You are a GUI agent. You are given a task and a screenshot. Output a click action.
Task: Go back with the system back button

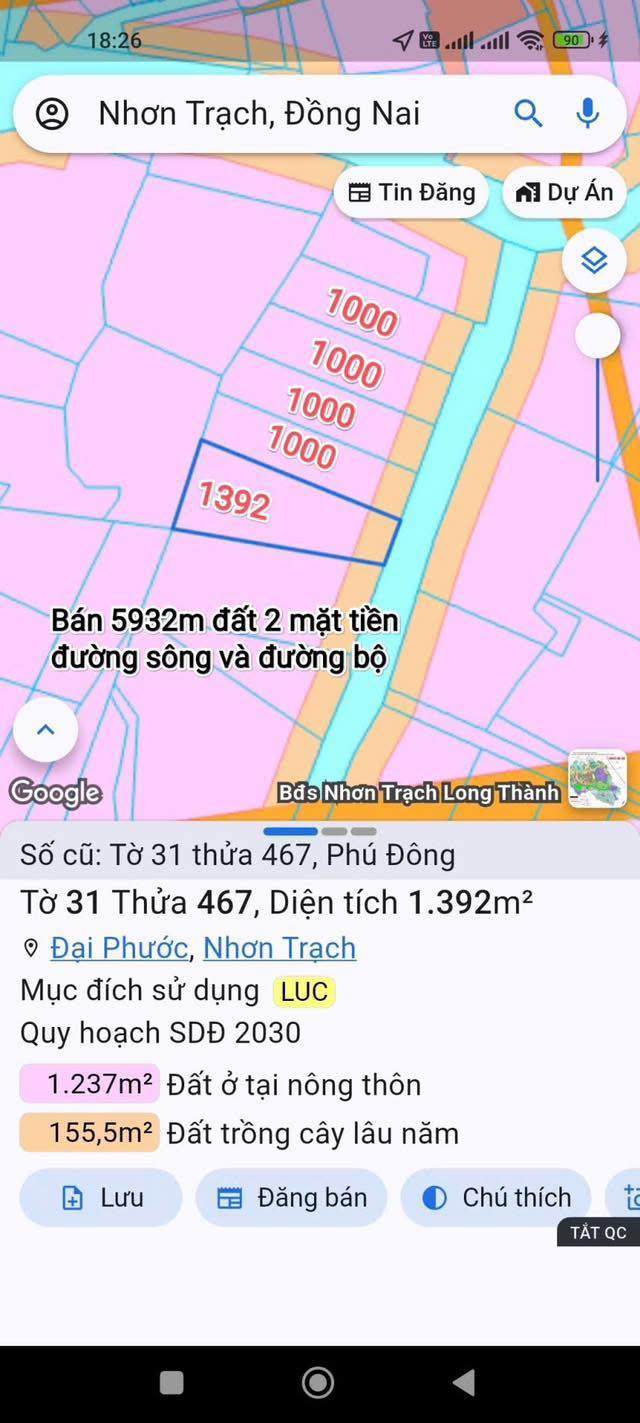[463, 1383]
